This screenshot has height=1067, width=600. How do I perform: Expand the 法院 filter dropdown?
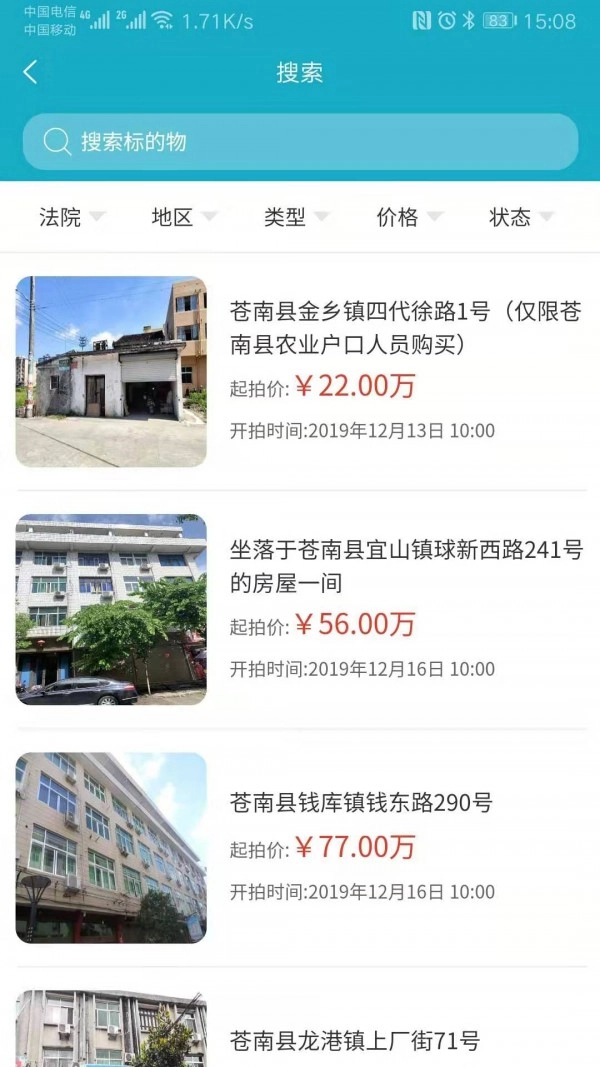click(x=71, y=217)
